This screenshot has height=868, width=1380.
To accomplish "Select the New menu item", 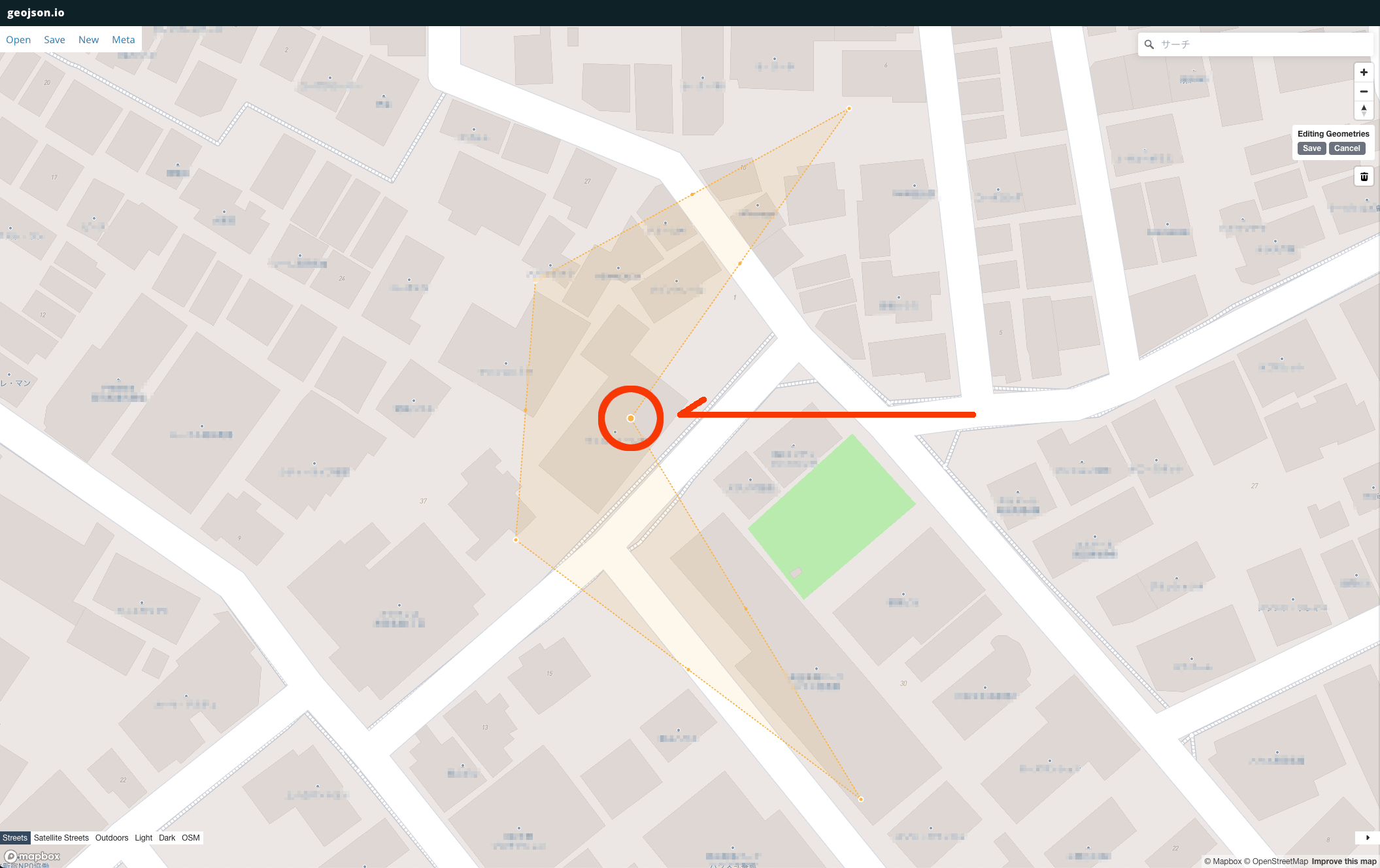I will click(88, 40).
